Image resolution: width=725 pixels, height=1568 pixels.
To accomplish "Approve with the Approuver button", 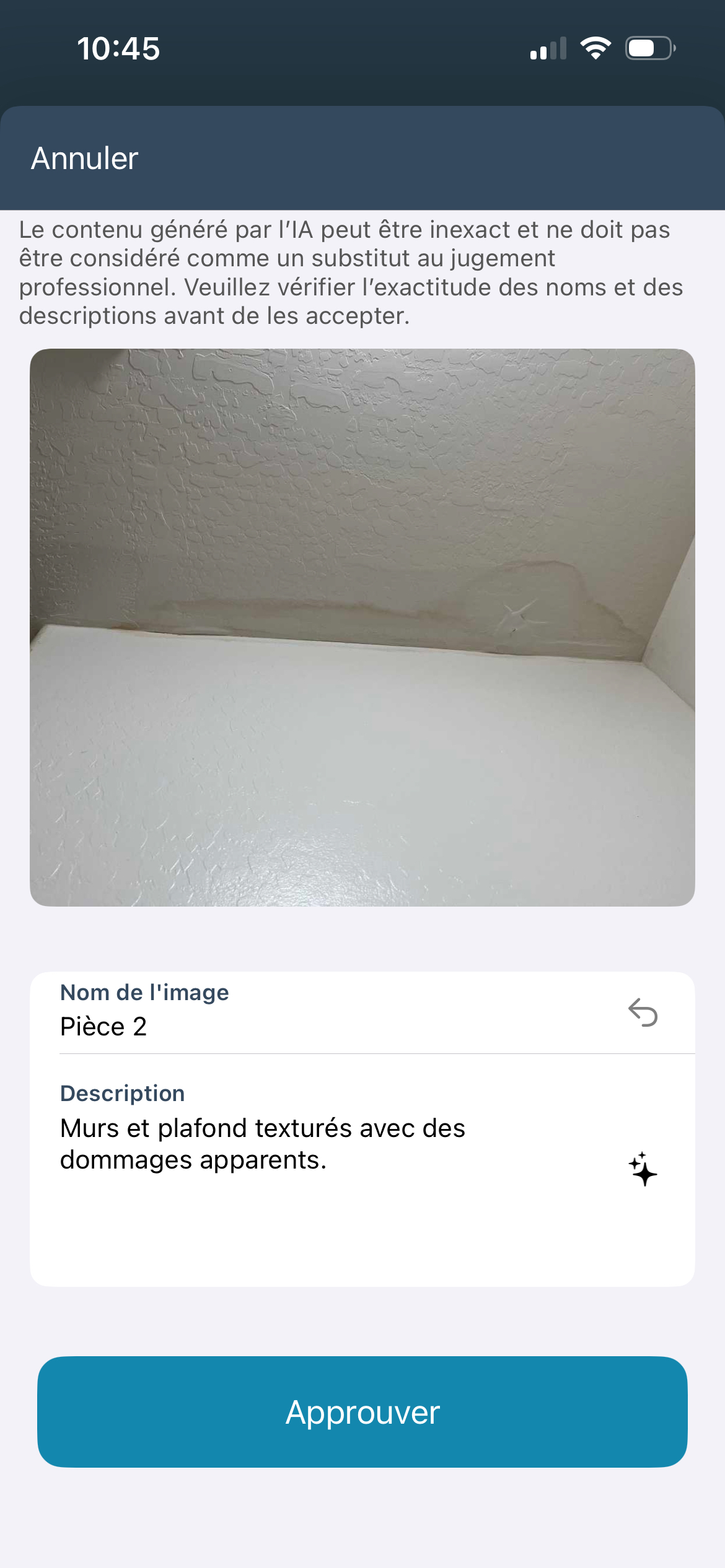I will (362, 1412).
